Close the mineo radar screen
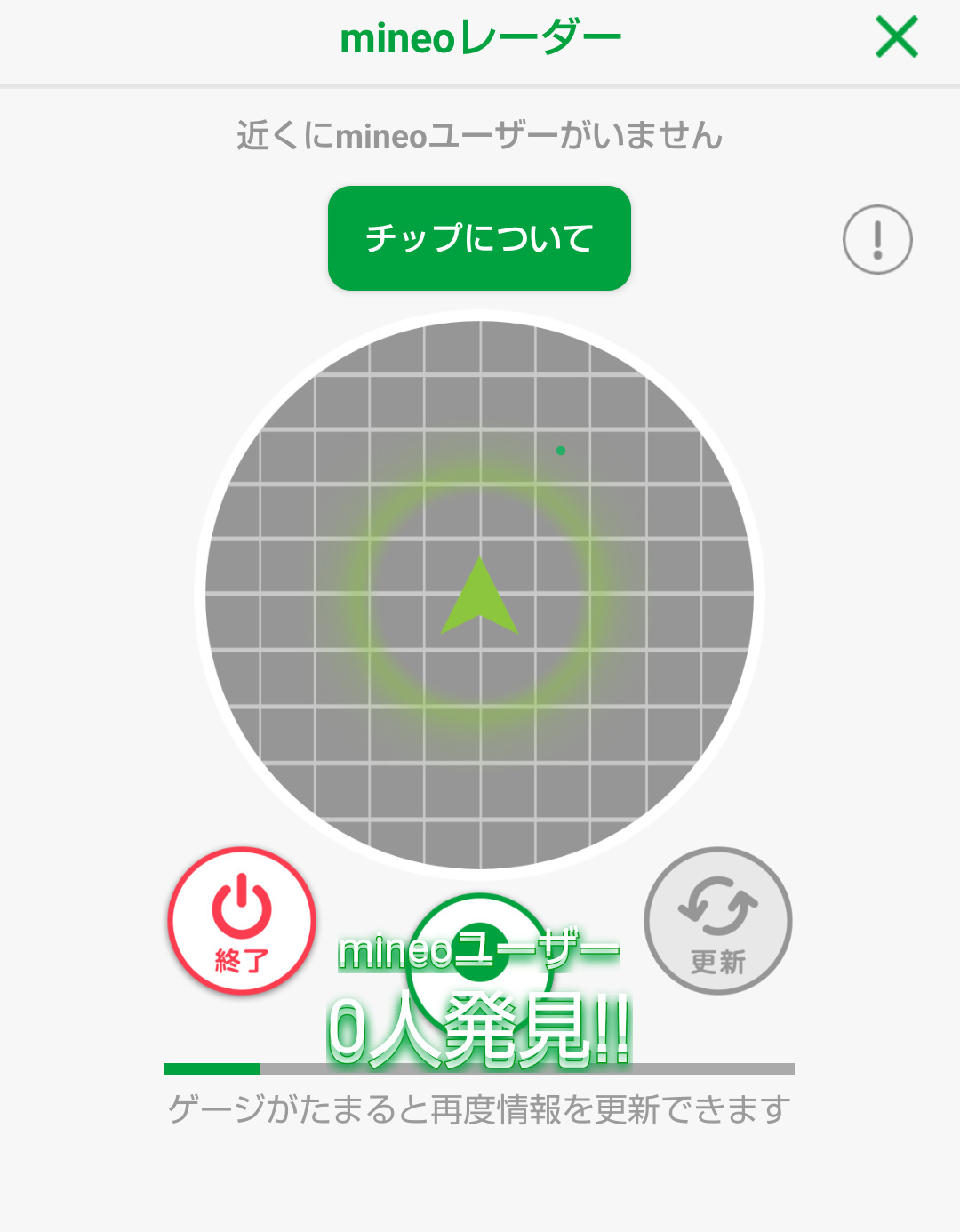Image resolution: width=960 pixels, height=1232 pixels. point(896,37)
